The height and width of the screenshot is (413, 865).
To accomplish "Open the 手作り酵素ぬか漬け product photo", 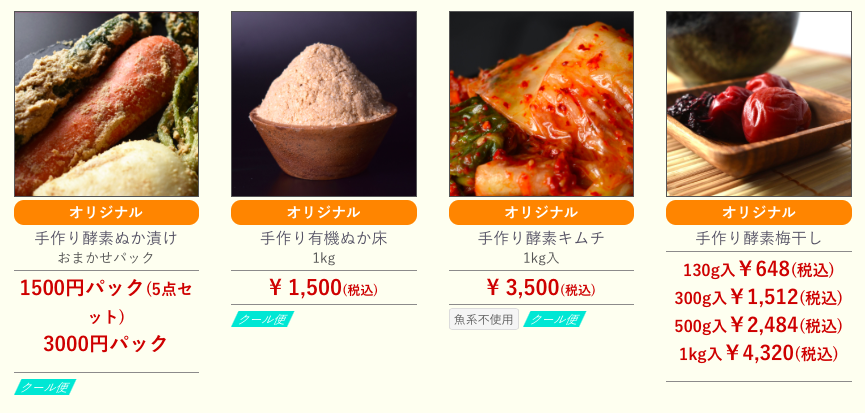I will click(106, 104).
